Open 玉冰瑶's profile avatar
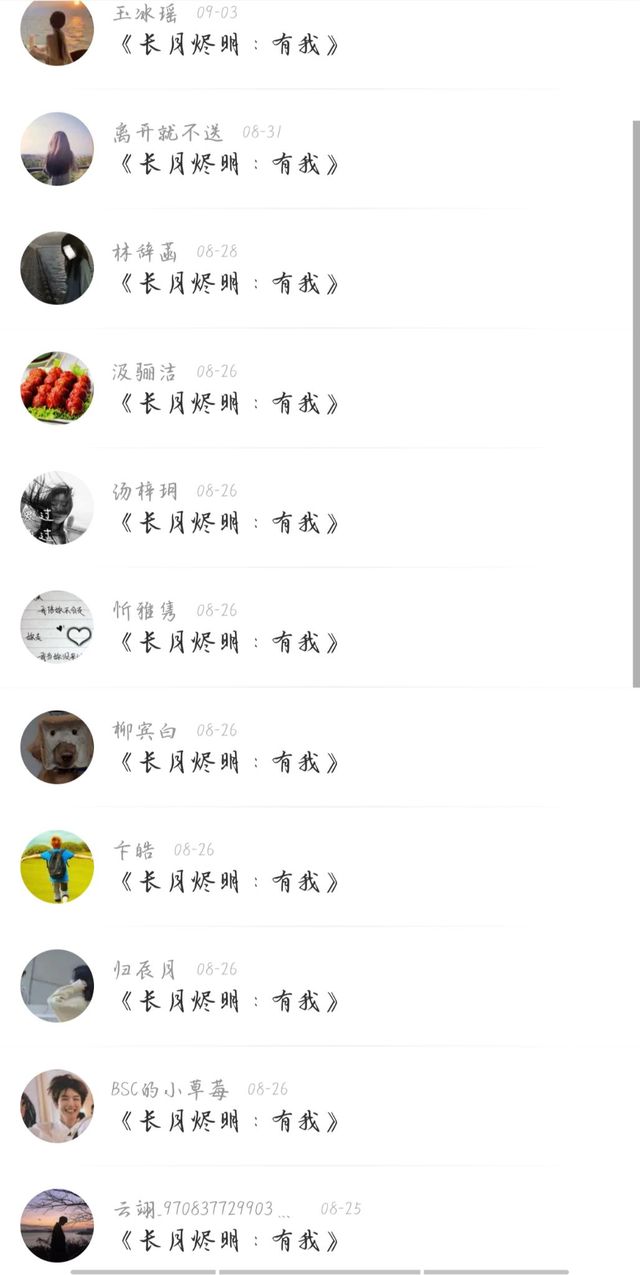Screen dimensions: 640x1275 [x=57, y=32]
